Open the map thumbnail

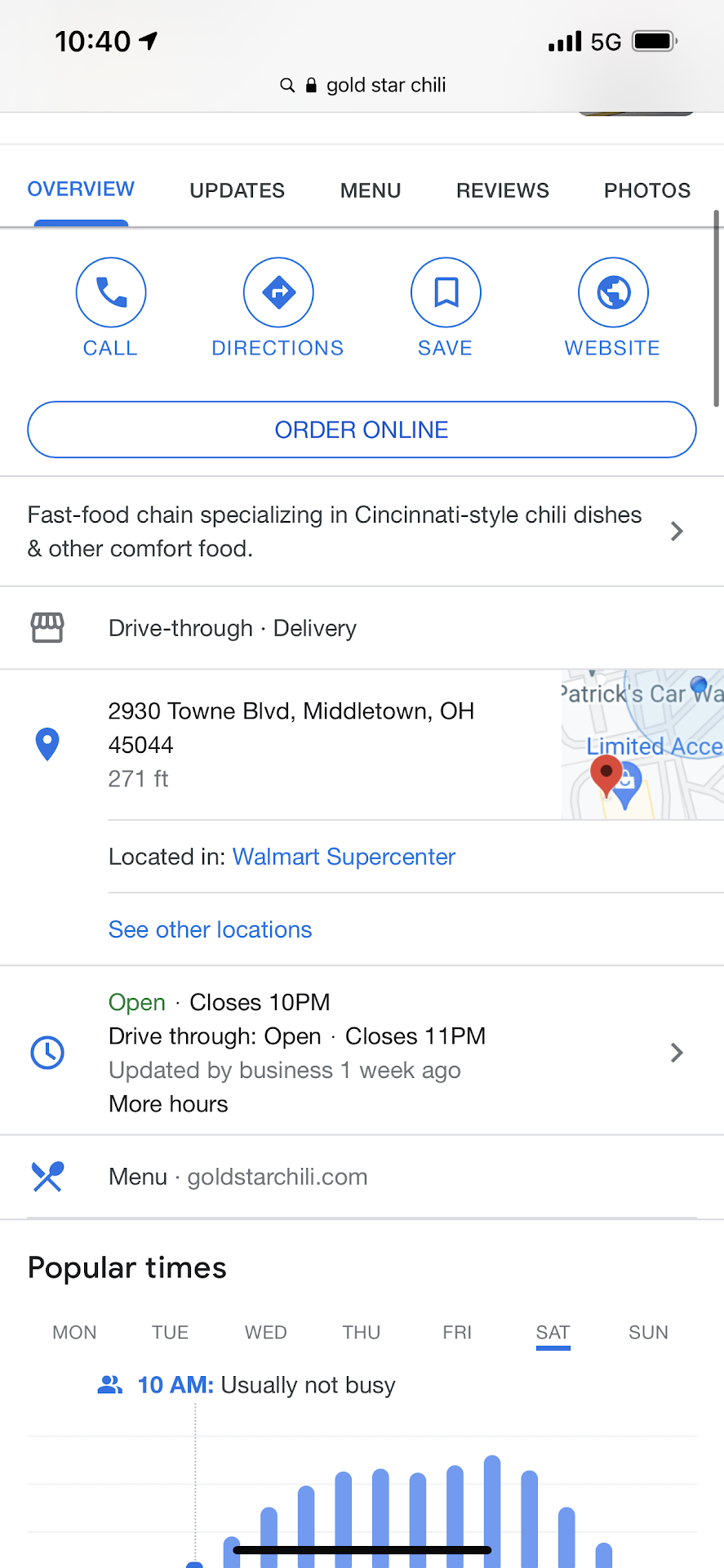(x=642, y=744)
